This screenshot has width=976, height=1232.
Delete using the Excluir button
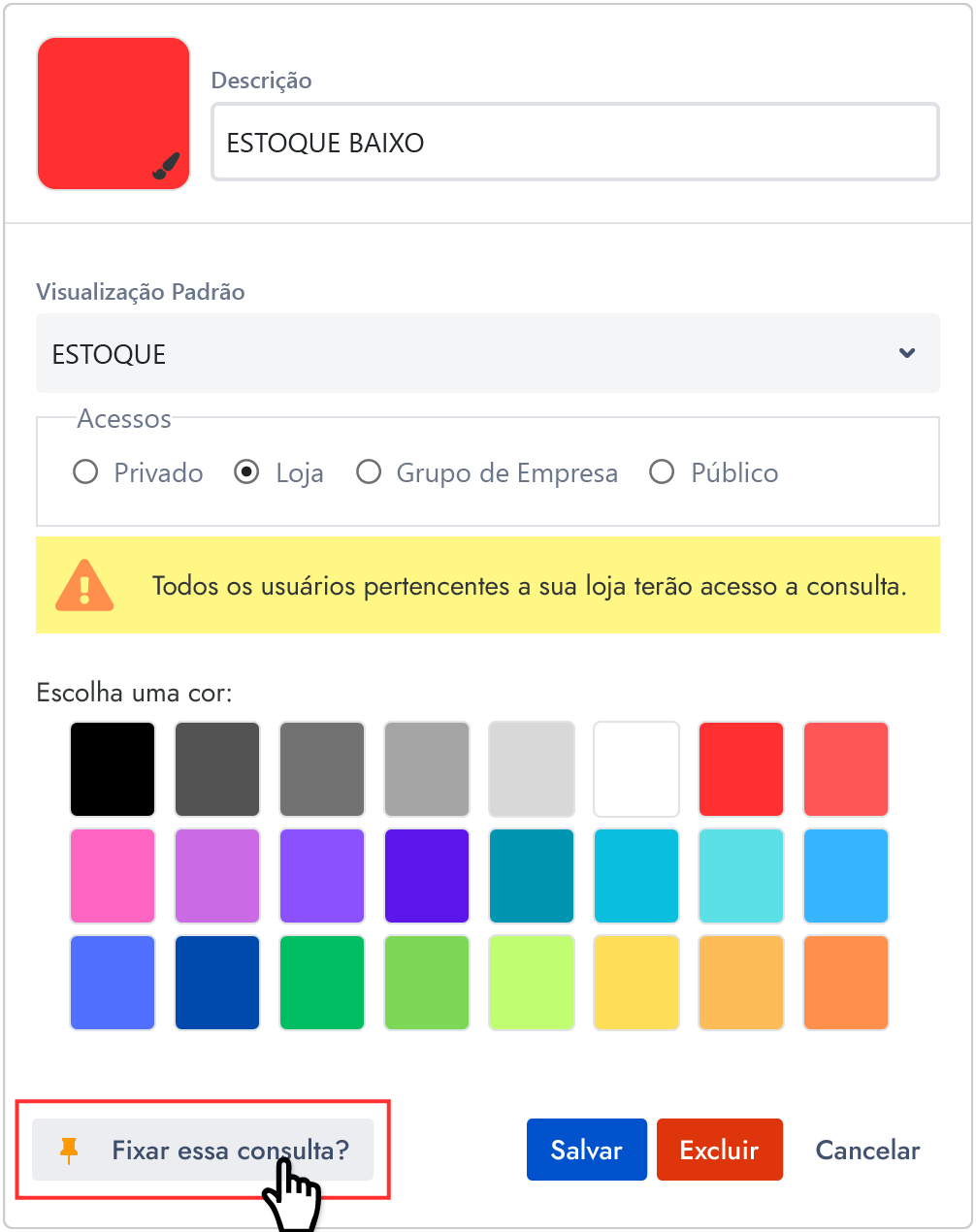tap(719, 1151)
